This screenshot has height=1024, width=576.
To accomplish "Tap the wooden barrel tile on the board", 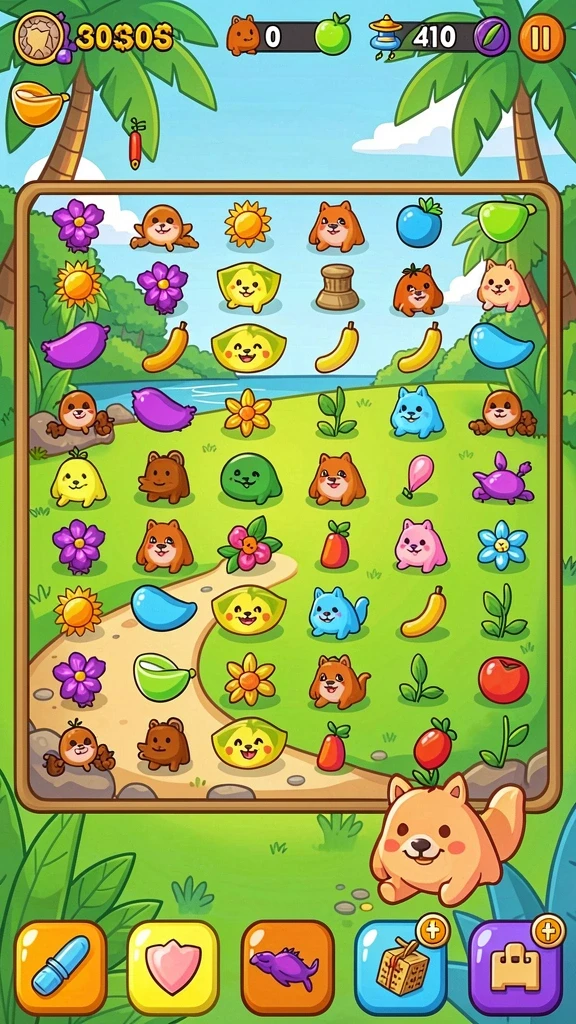I will coord(337,287).
